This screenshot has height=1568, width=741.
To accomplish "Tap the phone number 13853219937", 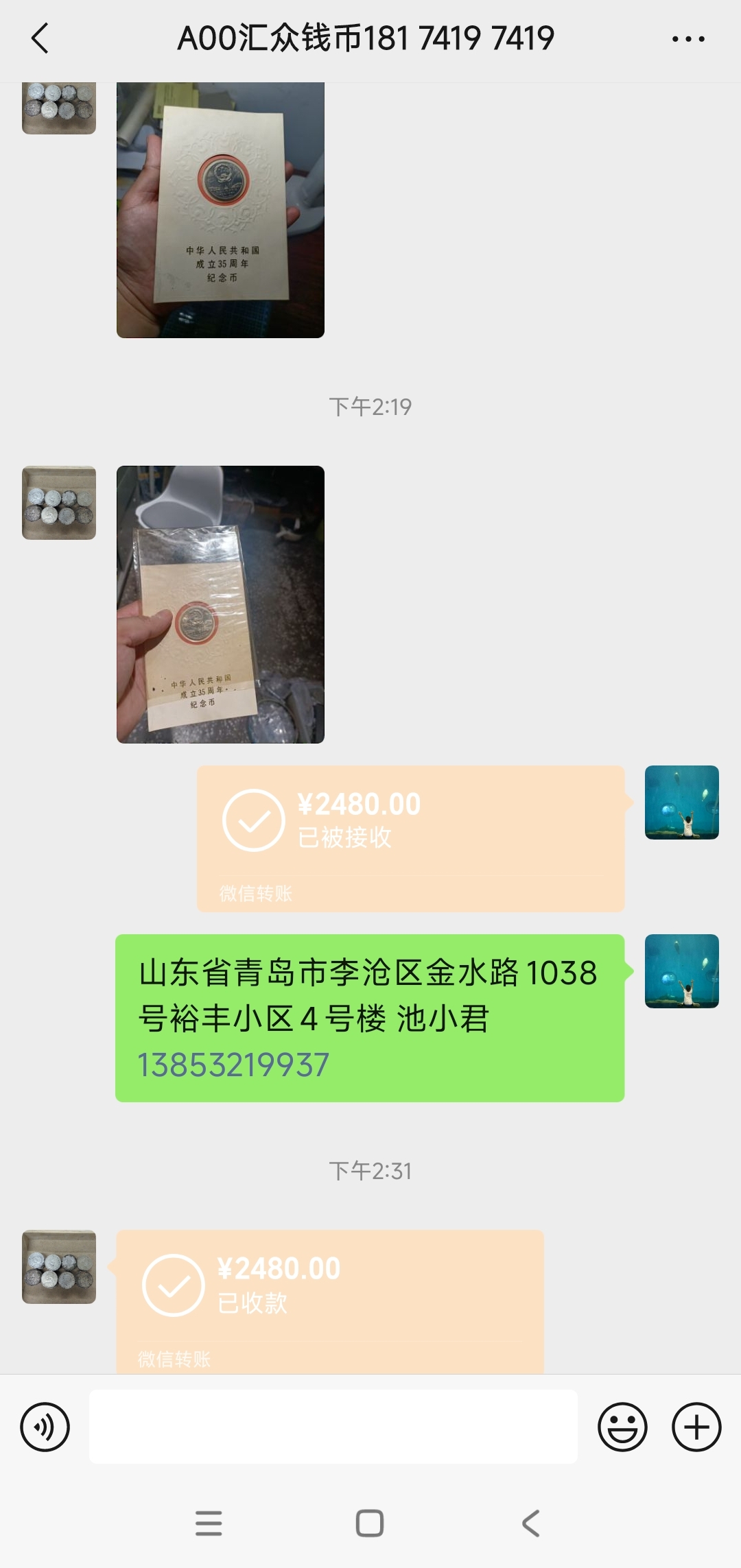I will pos(233,1065).
